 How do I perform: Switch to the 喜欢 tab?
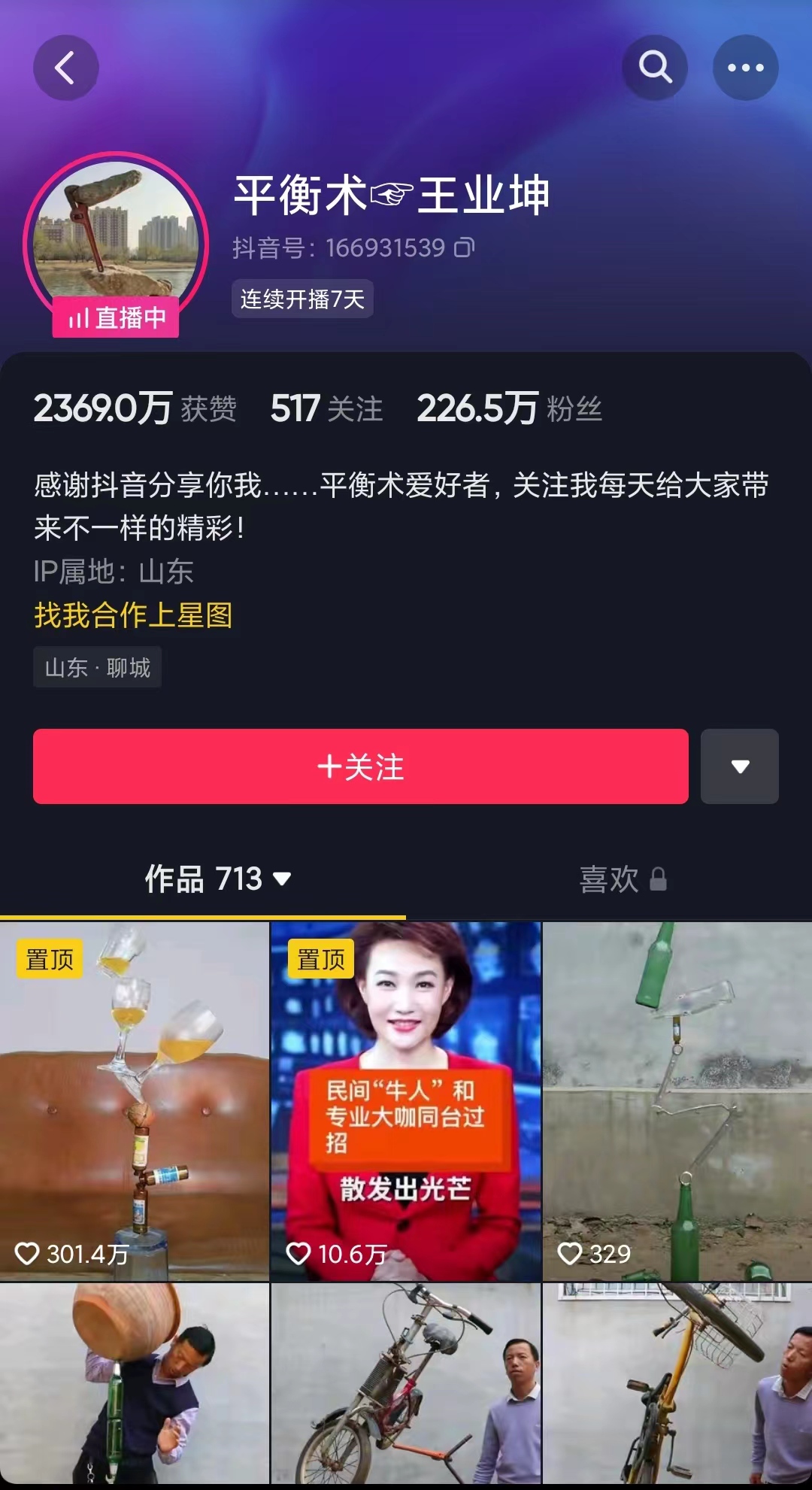[x=622, y=879]
